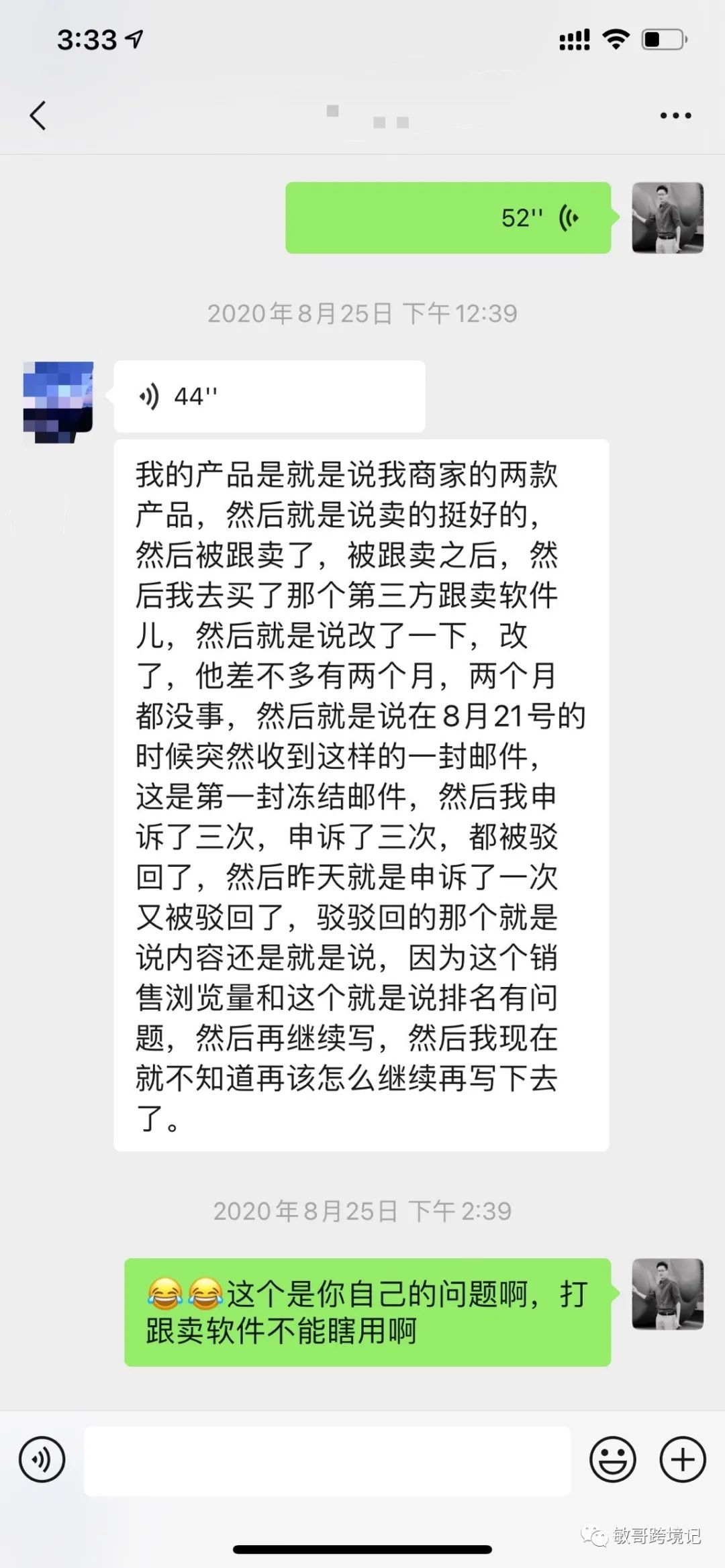Image resolution: width=725 pixels, height=1568 pixels.
Task: Open the three-dot chat info menu
Action: [x=675, y=115]
